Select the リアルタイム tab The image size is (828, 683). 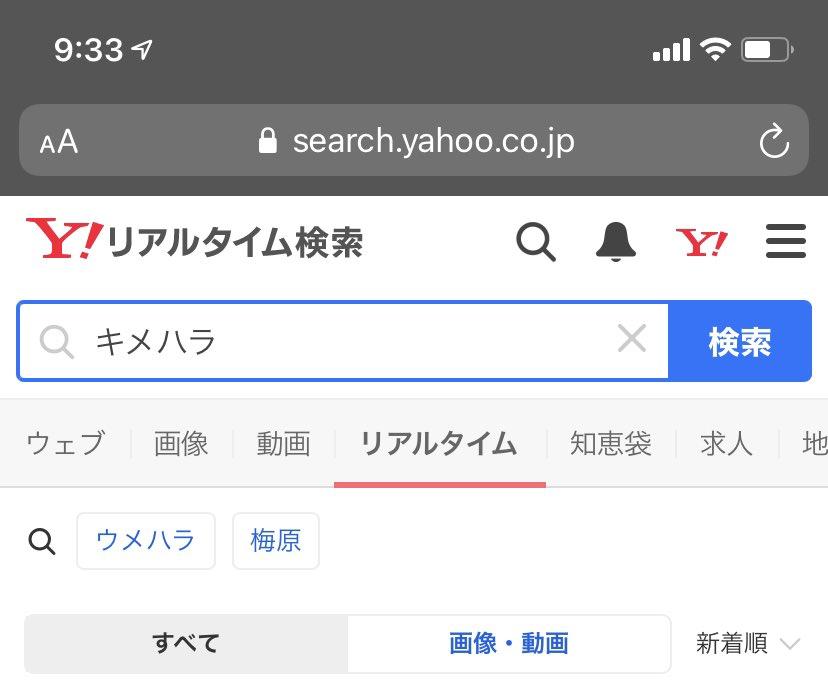tap(439, 444)
